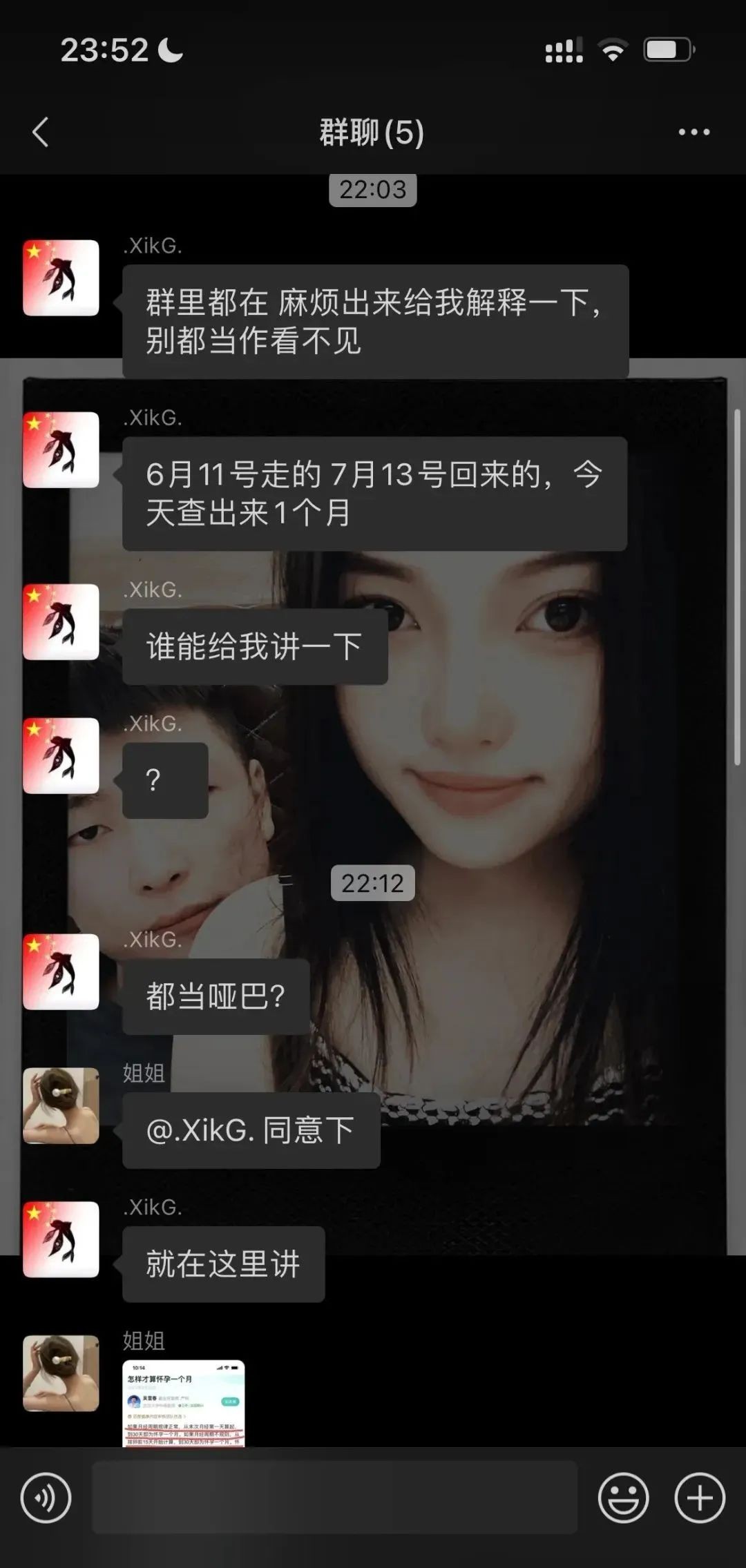Open the group chat overflow menu
This screenshot has width=746, height=1568.
(x=694, y=132)
